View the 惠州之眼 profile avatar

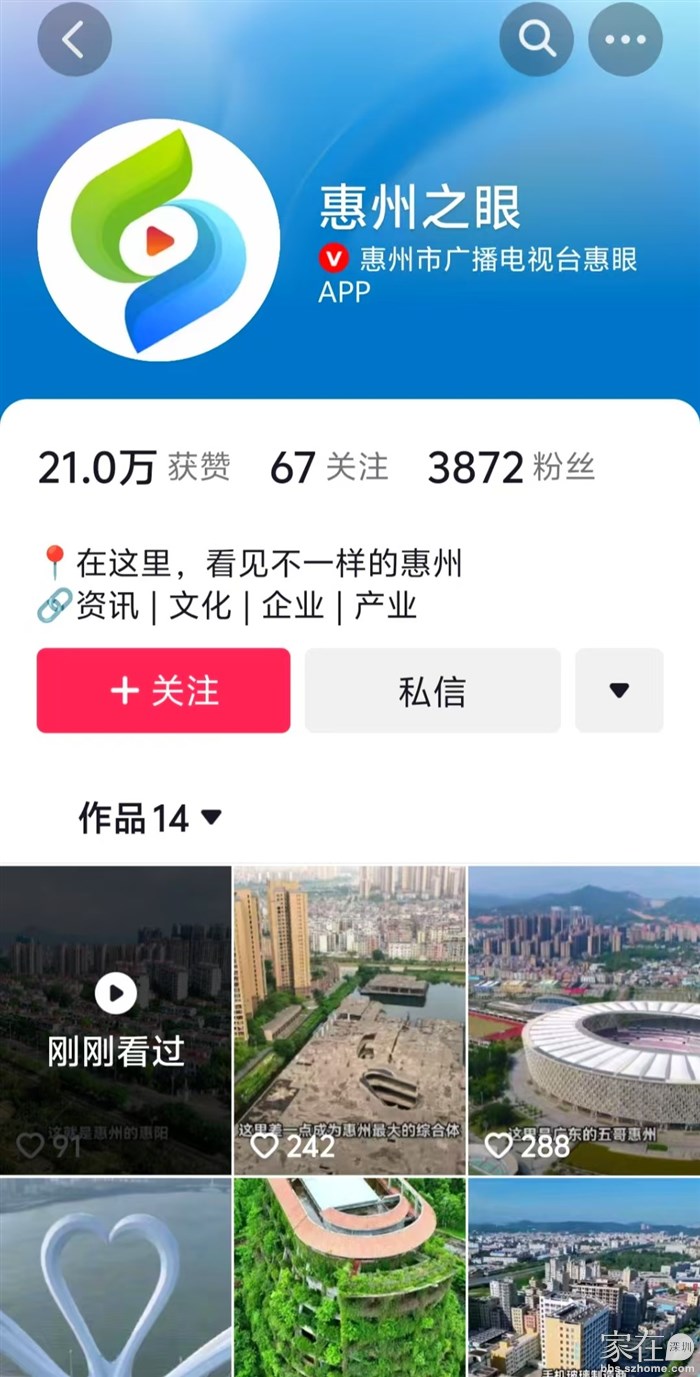coord(158,240)
